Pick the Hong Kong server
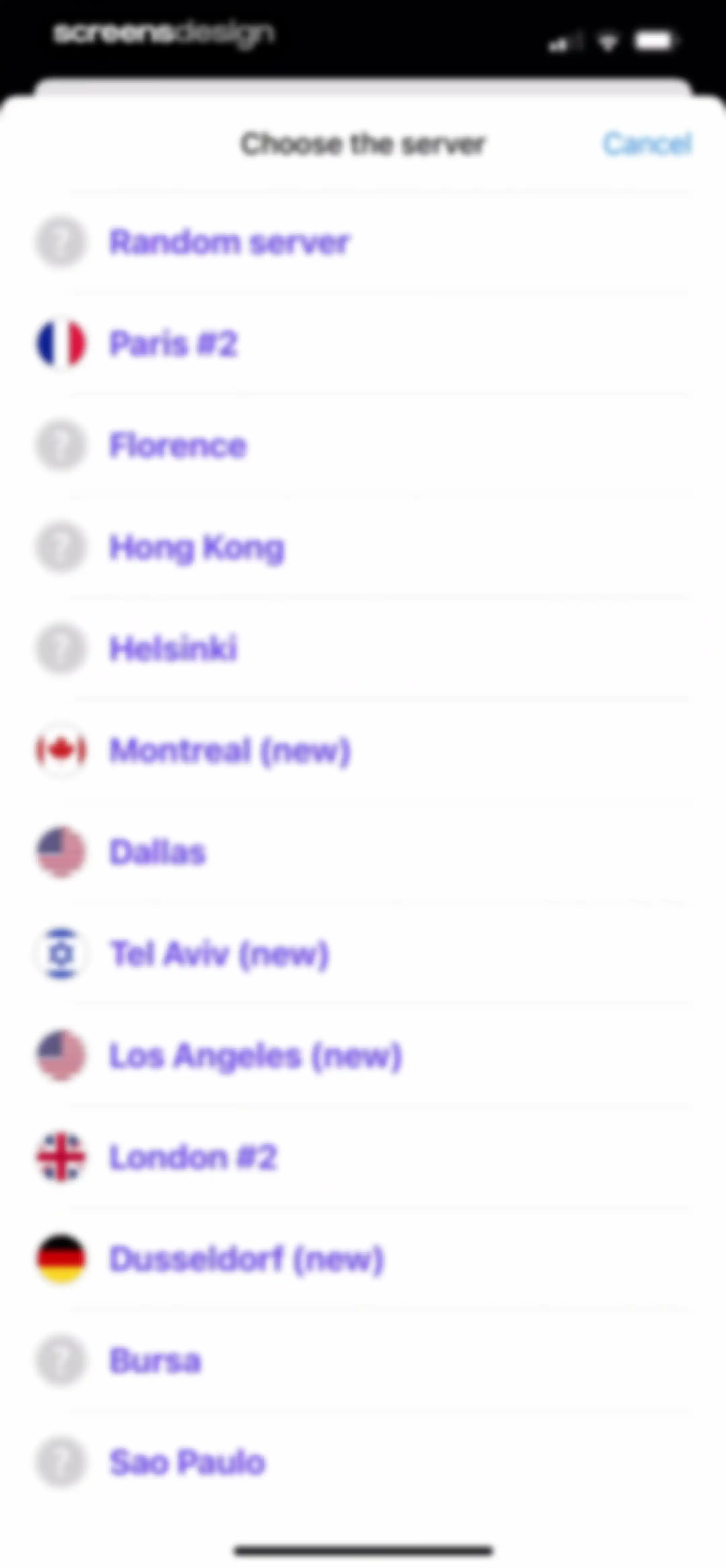The image size is (726, 1568). pyautogui.click(x=363, y=547)
